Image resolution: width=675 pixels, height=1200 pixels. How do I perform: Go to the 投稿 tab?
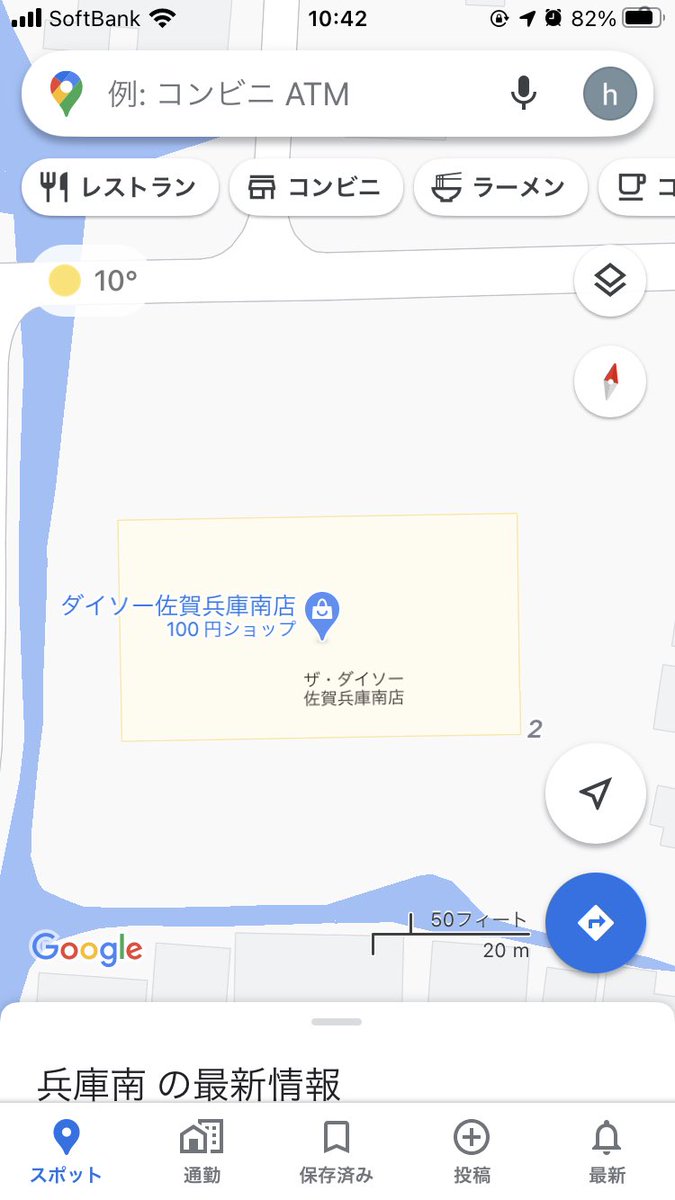[471, 1151]
